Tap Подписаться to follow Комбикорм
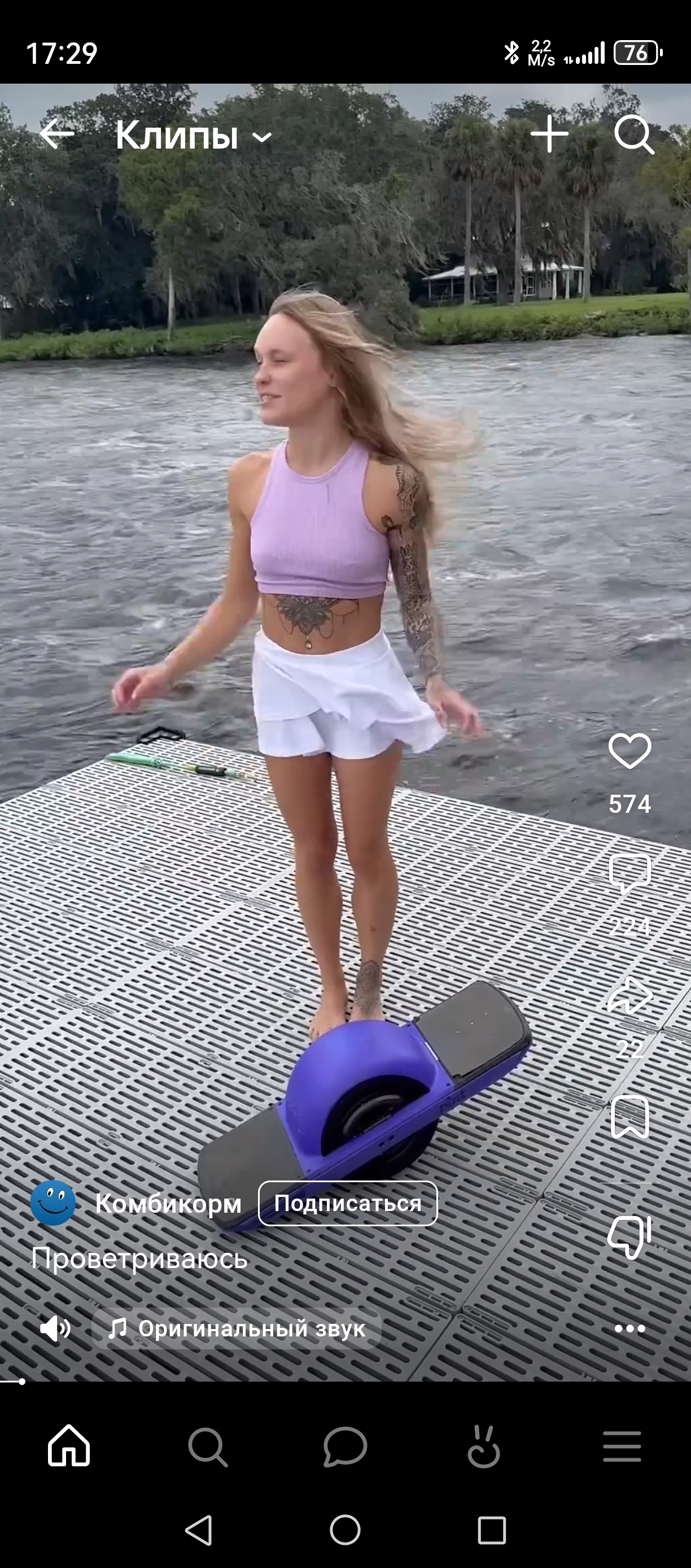691x1568 pixels. 347,1203
